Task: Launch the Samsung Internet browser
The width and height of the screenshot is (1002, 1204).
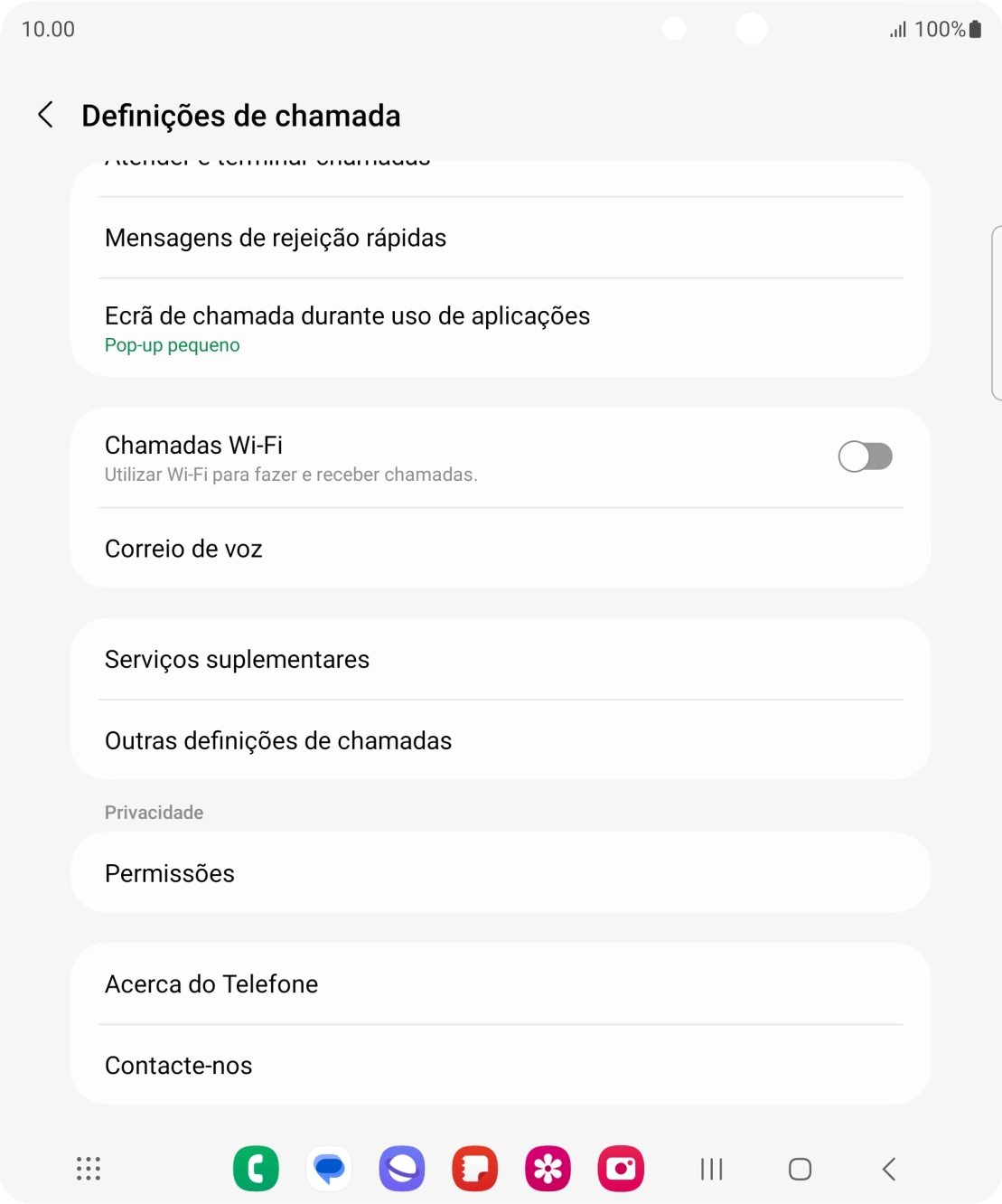Action: [x=401, y=1168]
